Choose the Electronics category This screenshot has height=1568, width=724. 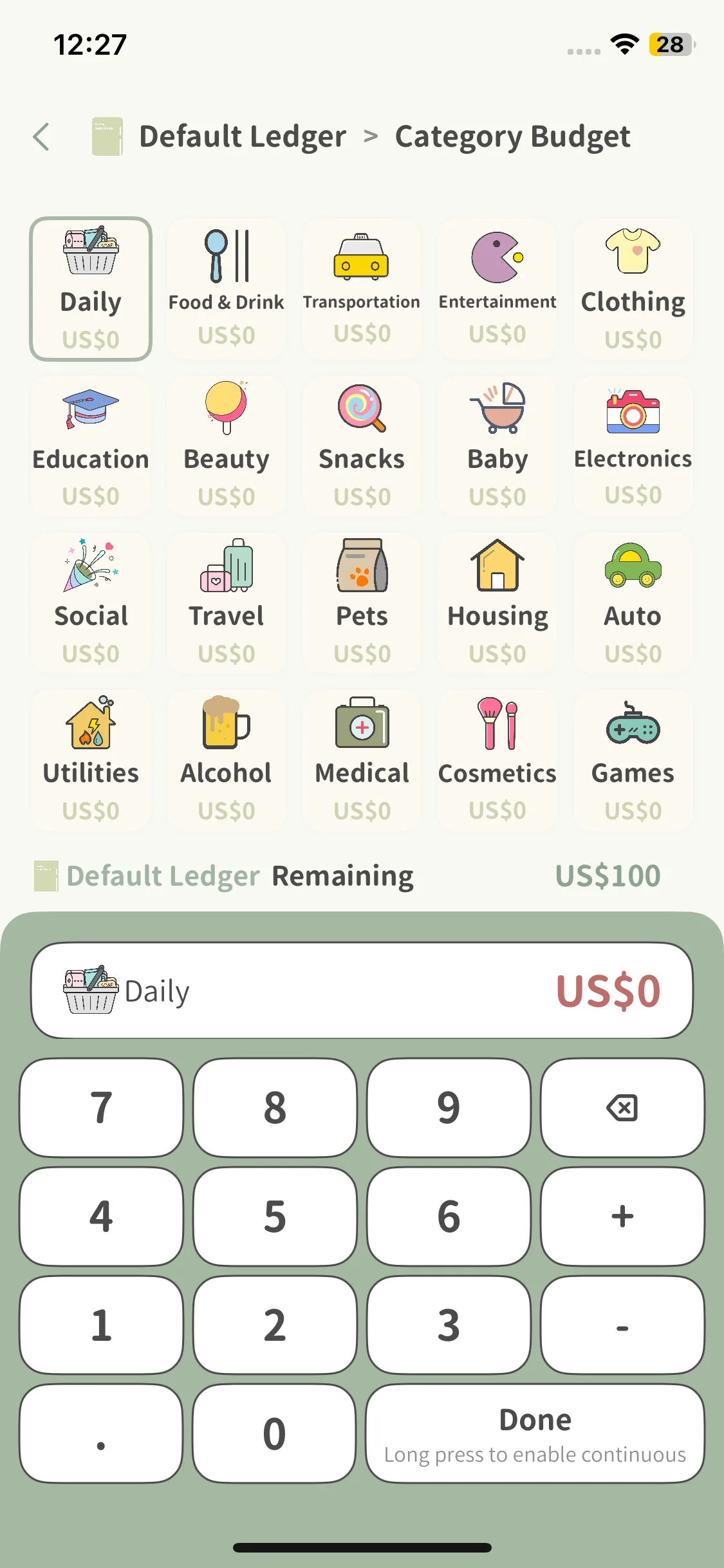(633, 445)
